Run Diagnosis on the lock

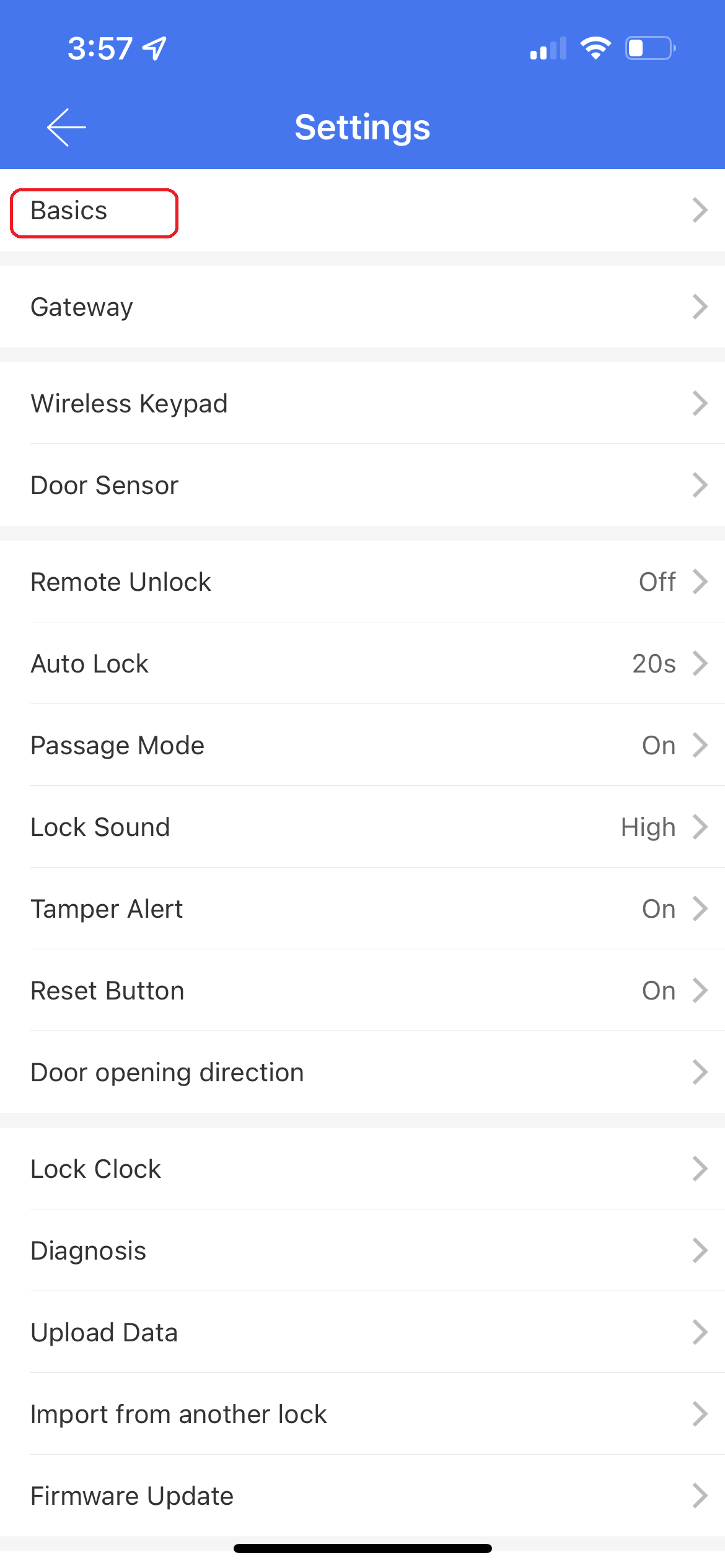[x=362, y=1250]
